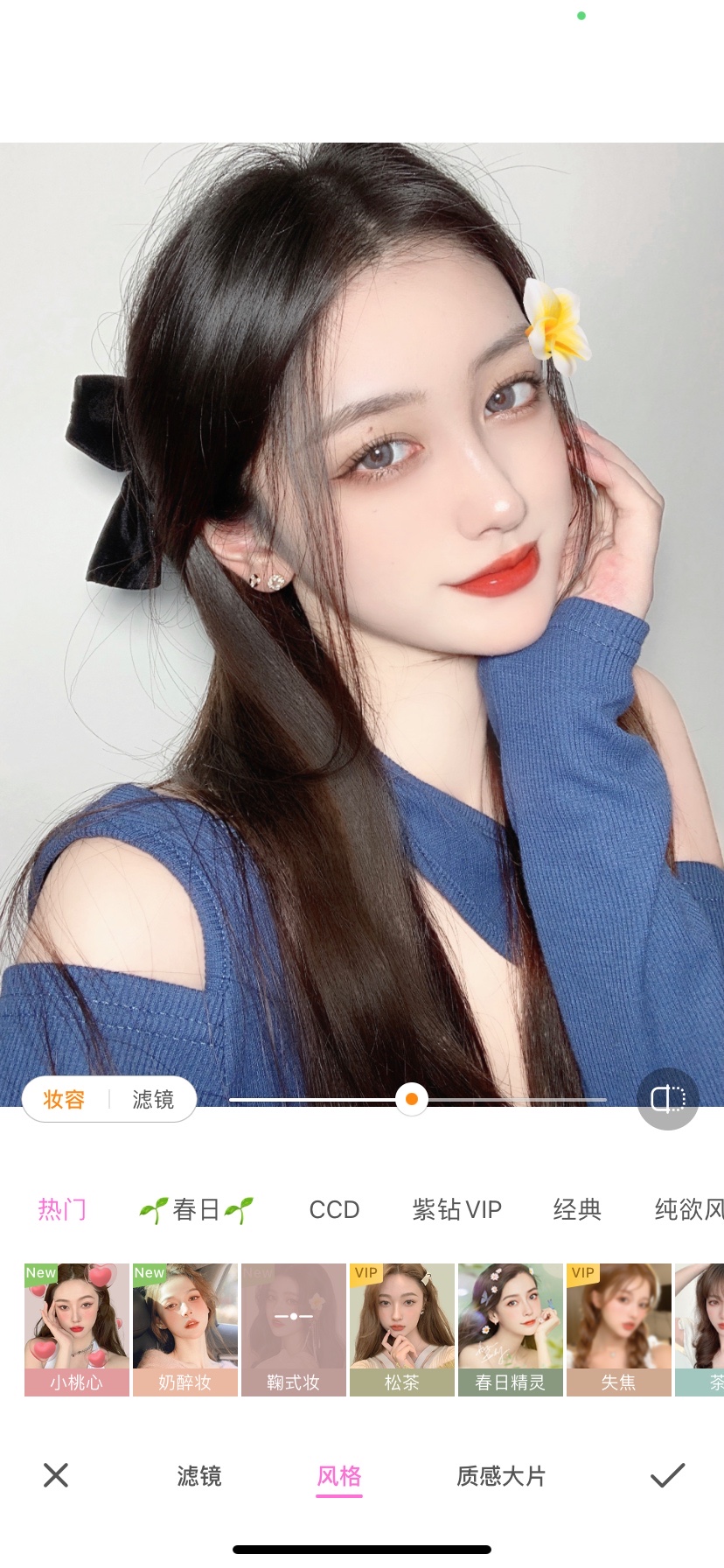Set intensity on the makeup strength slider
724x1568 pixels.
[x=412, y=1099]
